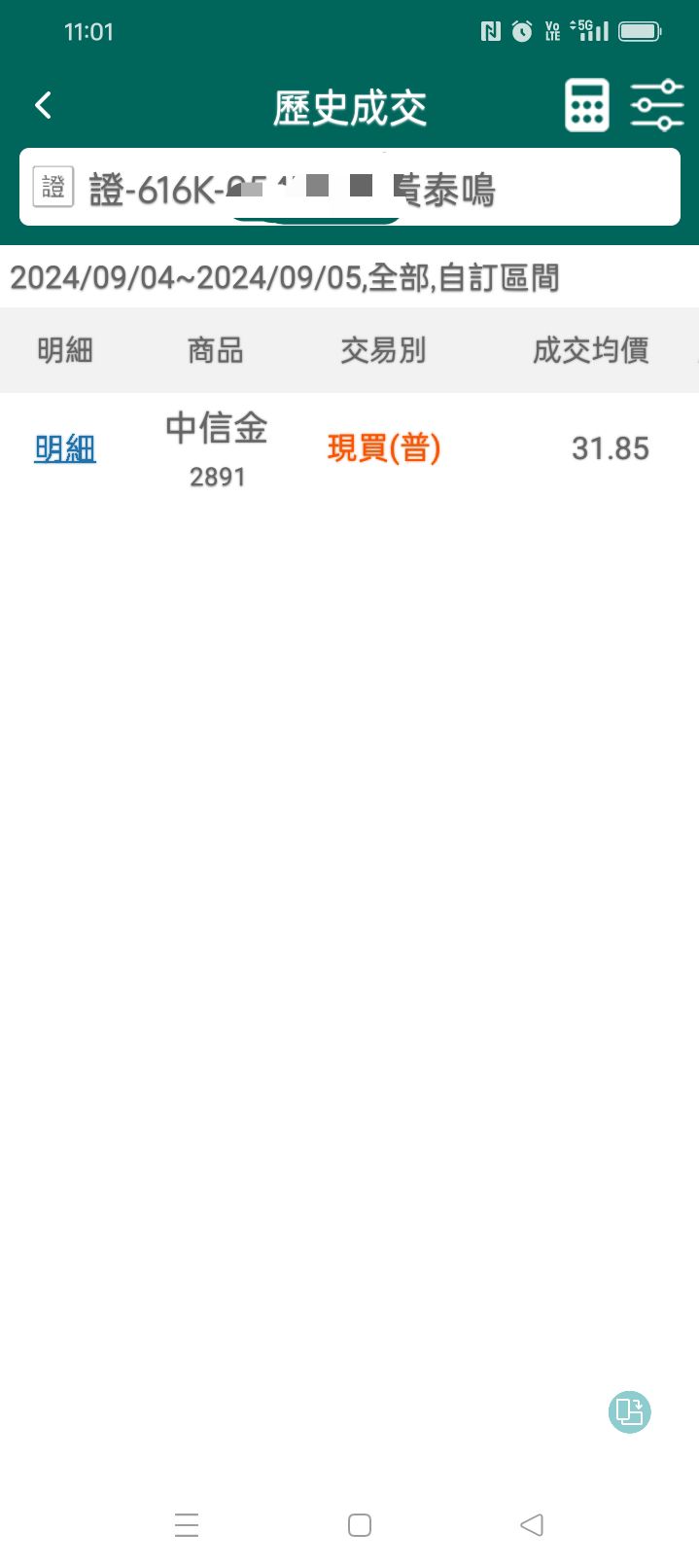Open the securities account selector

349,189
